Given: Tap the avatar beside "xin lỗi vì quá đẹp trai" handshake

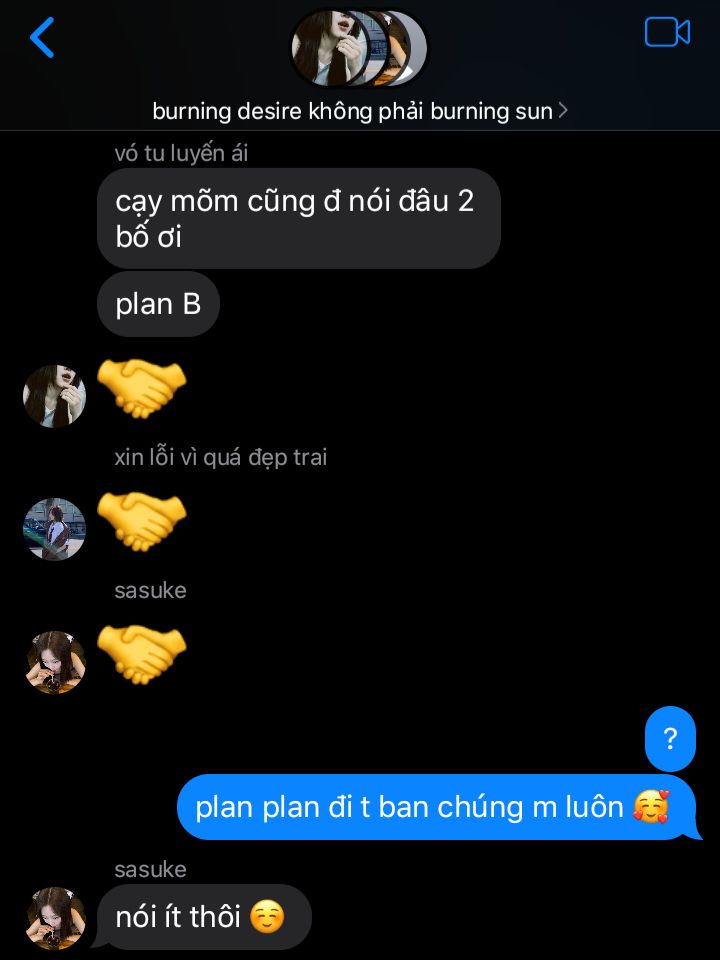Looking at the screenshot, I should coord(54,529).
